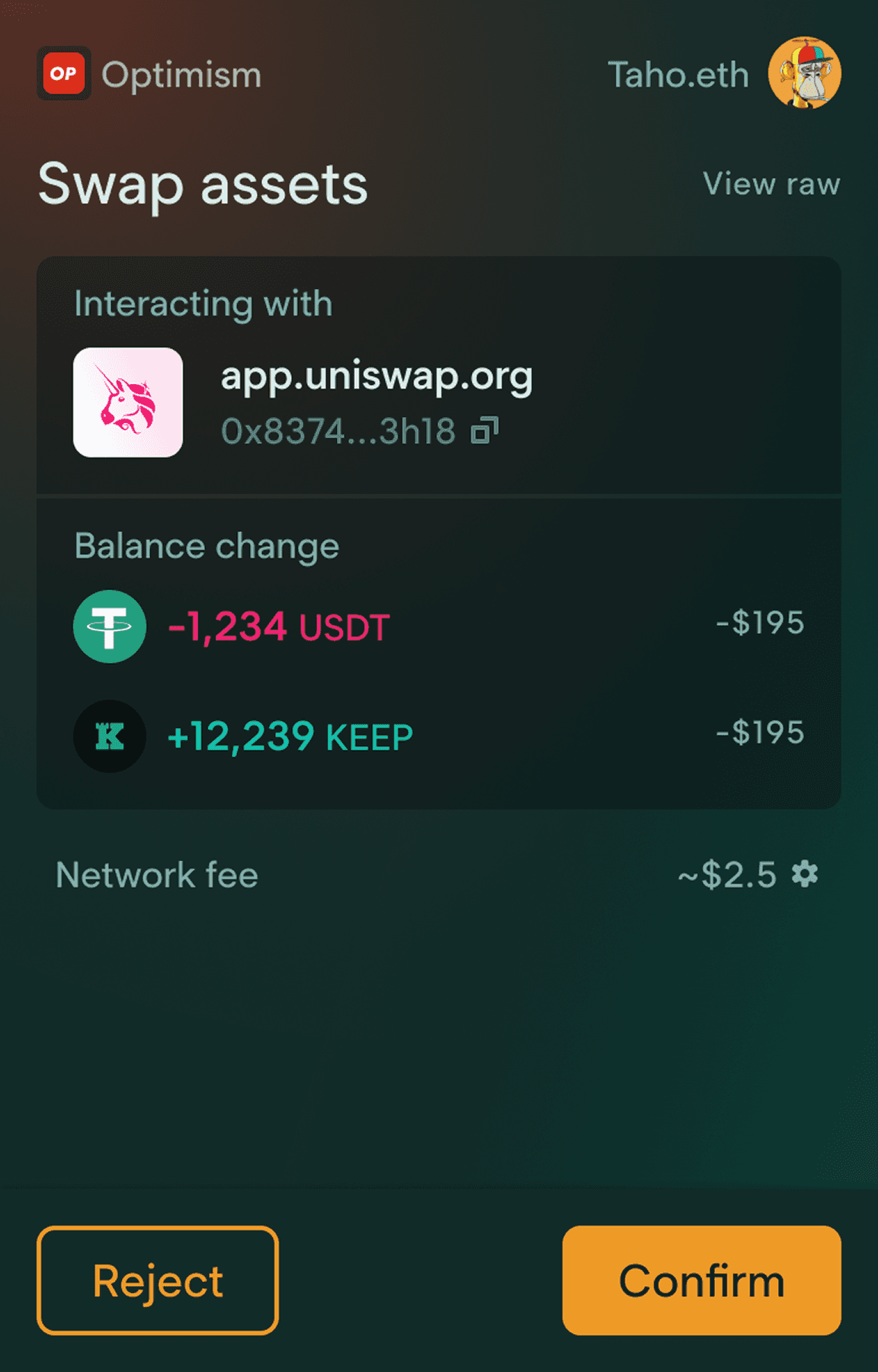Open the View raw transaction data
This screenshot has width=878, height=1372.
coord(771,184)
